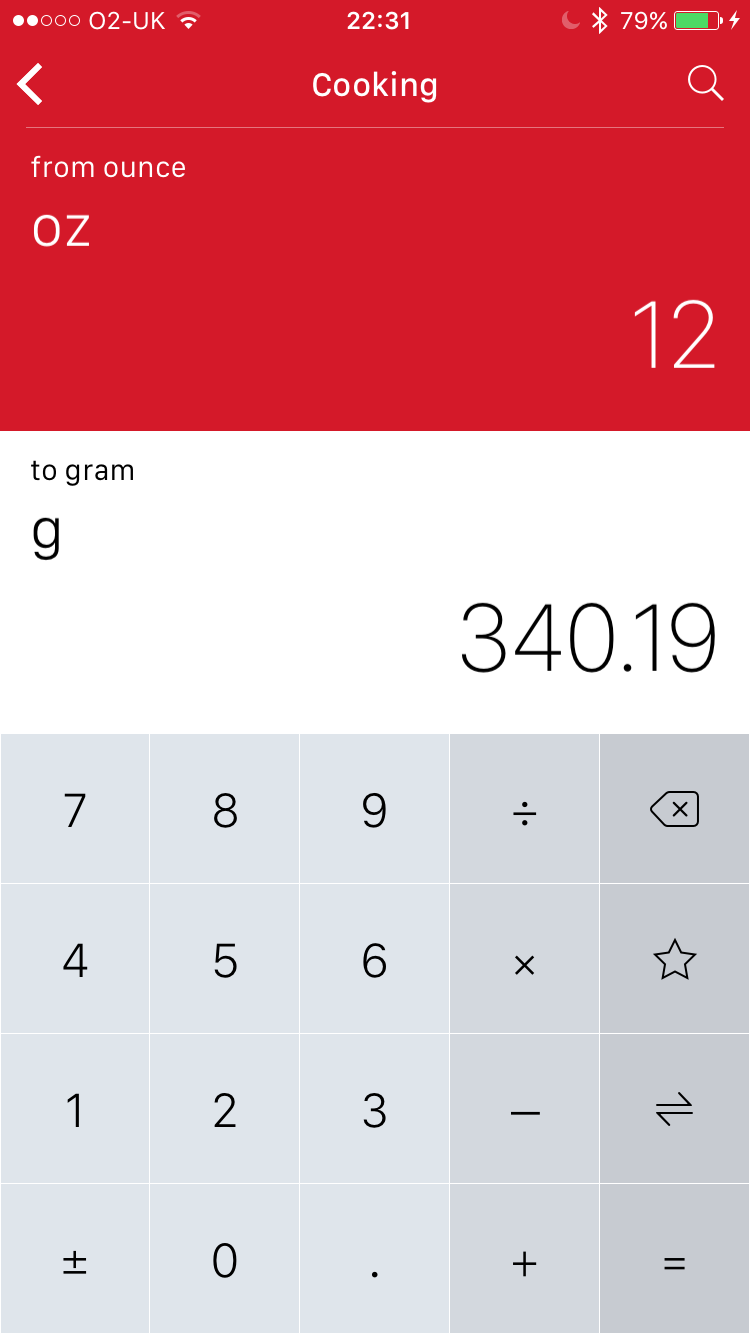Screen dimensions: 750x1334
Task: Swap the ounce and gram units
Action: [x=675, y=1109]
